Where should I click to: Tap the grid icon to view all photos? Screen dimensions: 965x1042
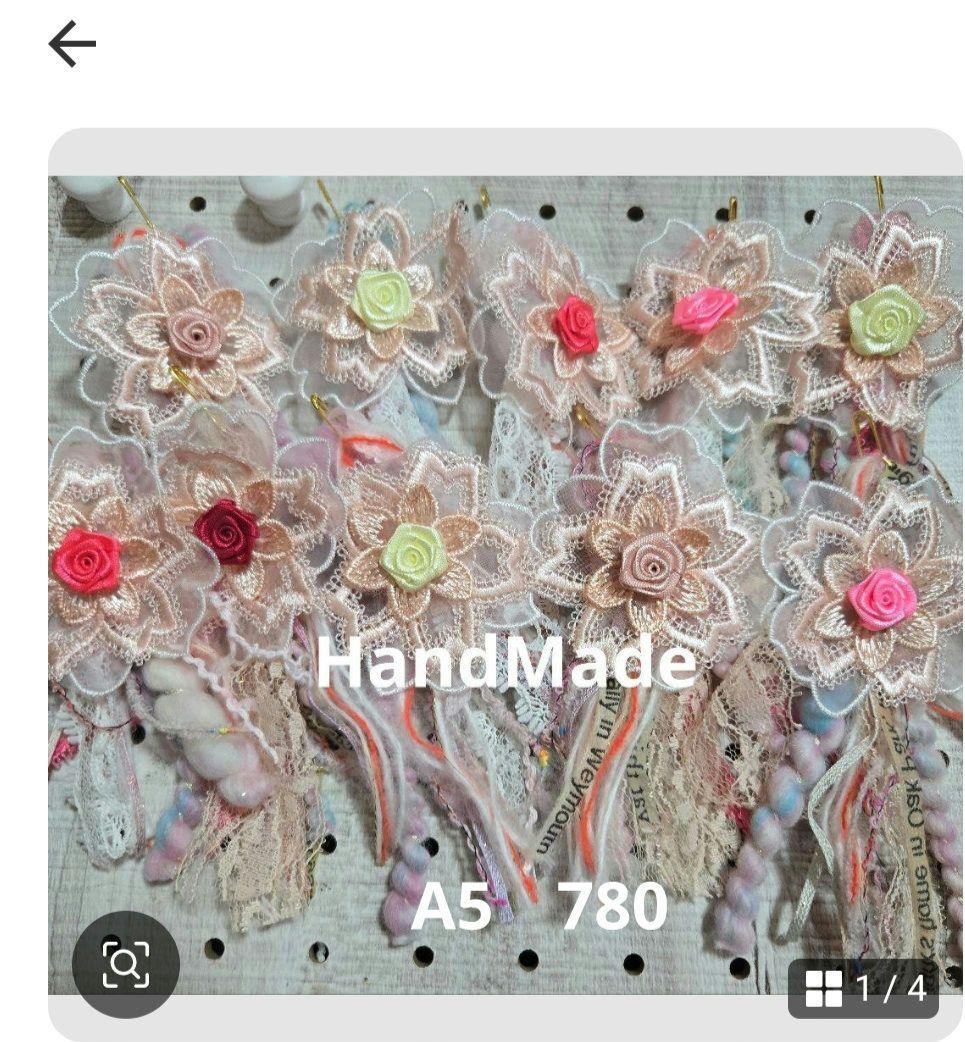(x=825, y=989)
